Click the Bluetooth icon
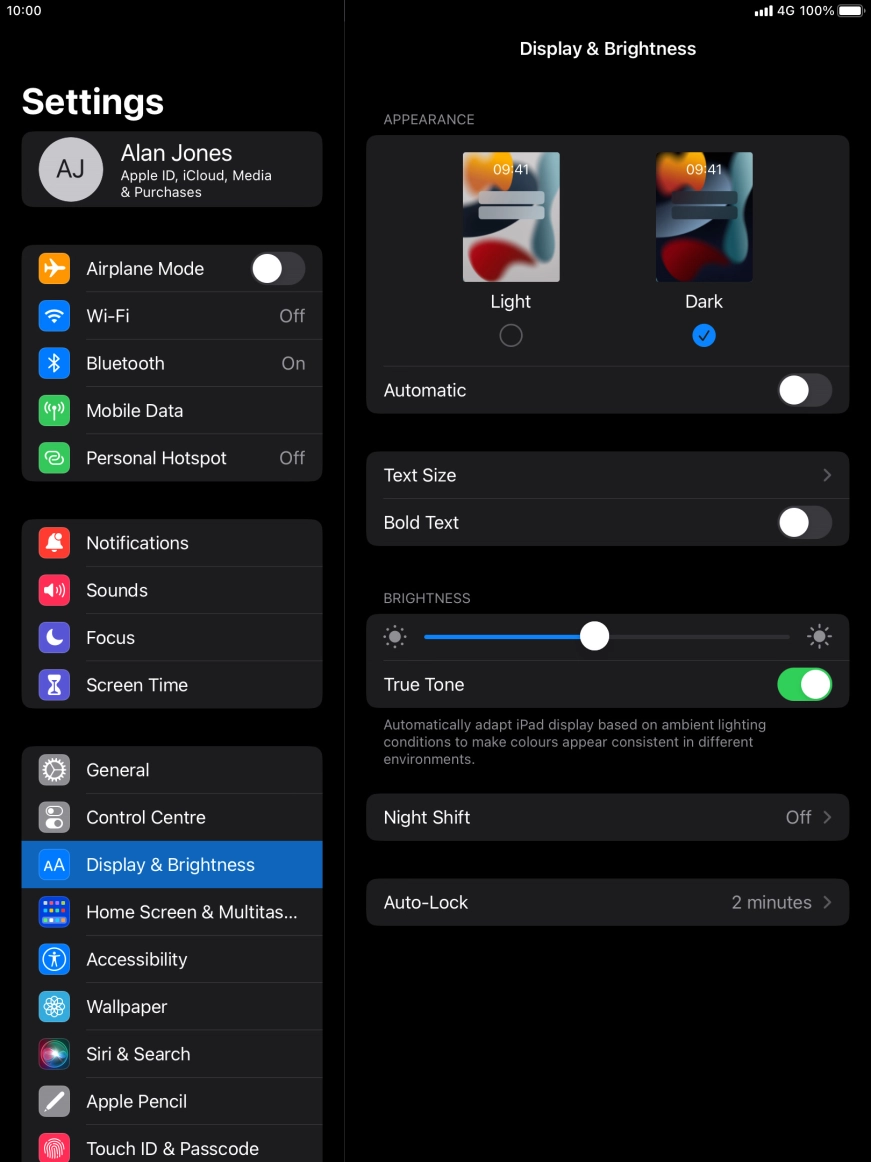Viewport: 871px width, 1162px height. 54,363
